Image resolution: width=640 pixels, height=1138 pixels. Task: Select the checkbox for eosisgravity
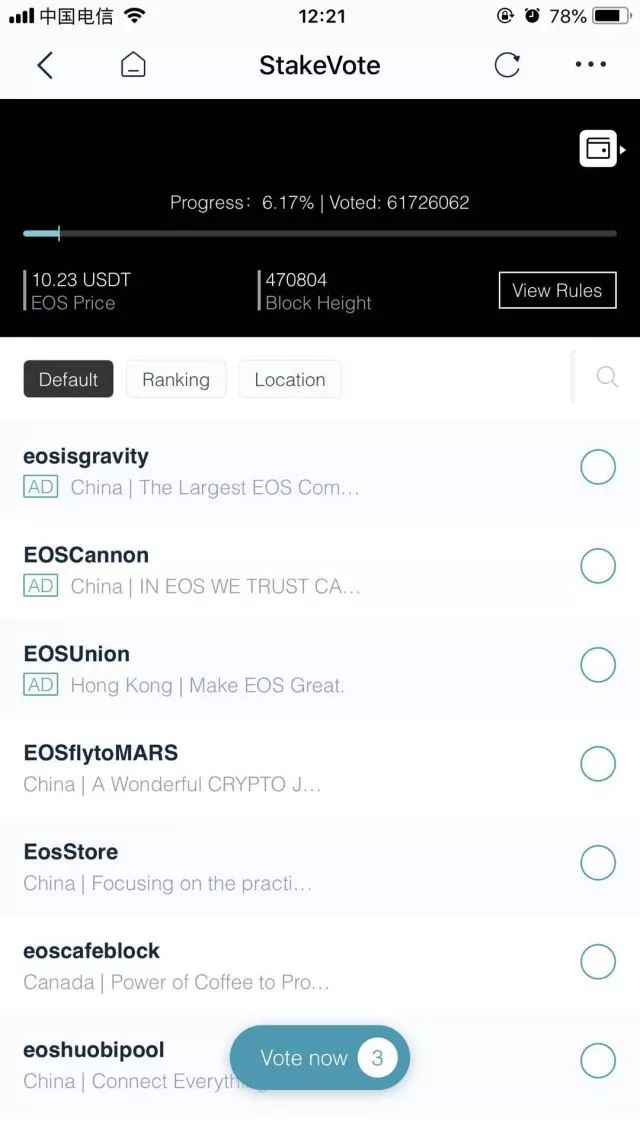[x=598, y=467]
